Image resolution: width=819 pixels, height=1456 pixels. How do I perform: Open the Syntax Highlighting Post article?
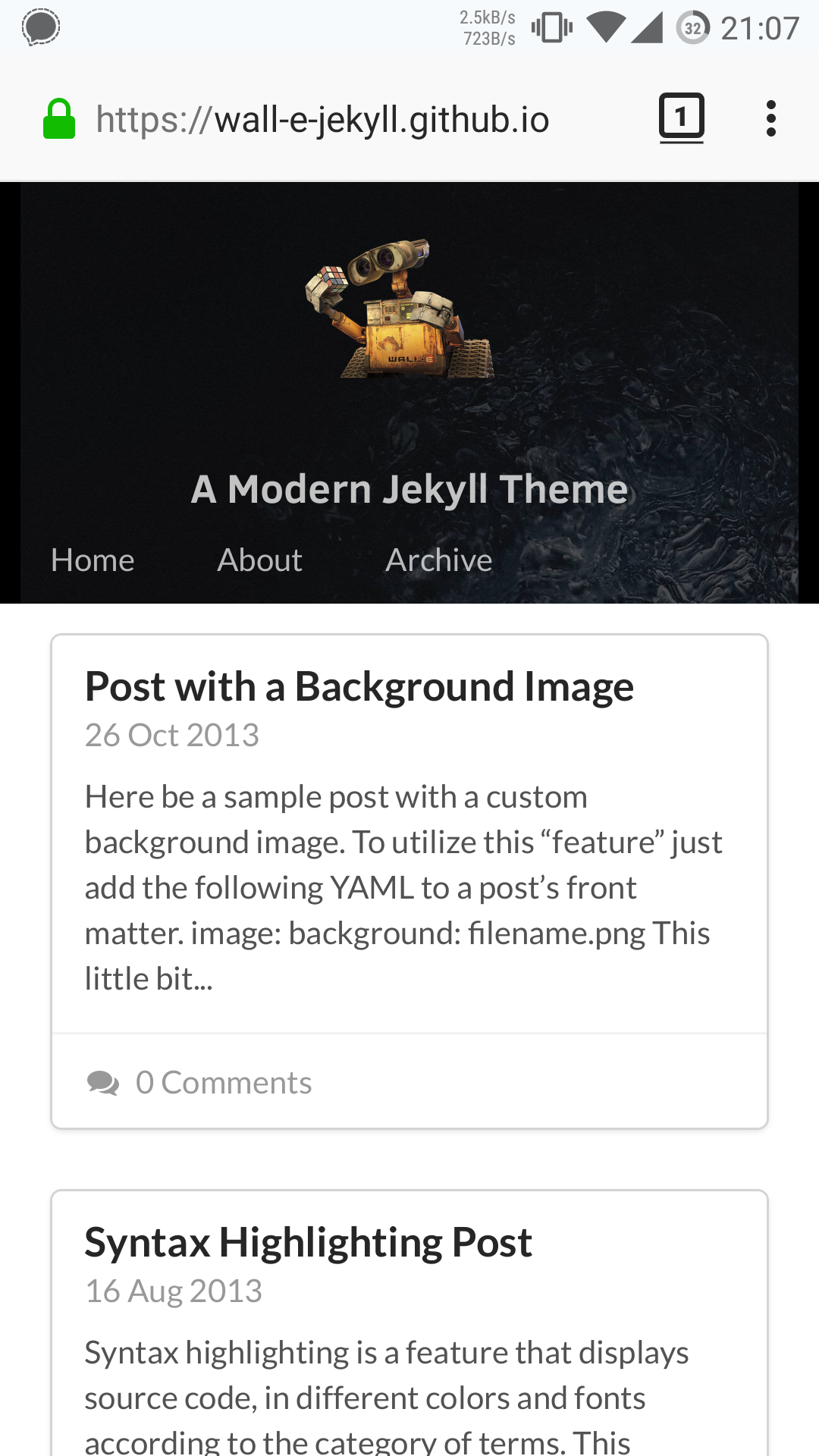[x=308, y=1242]
